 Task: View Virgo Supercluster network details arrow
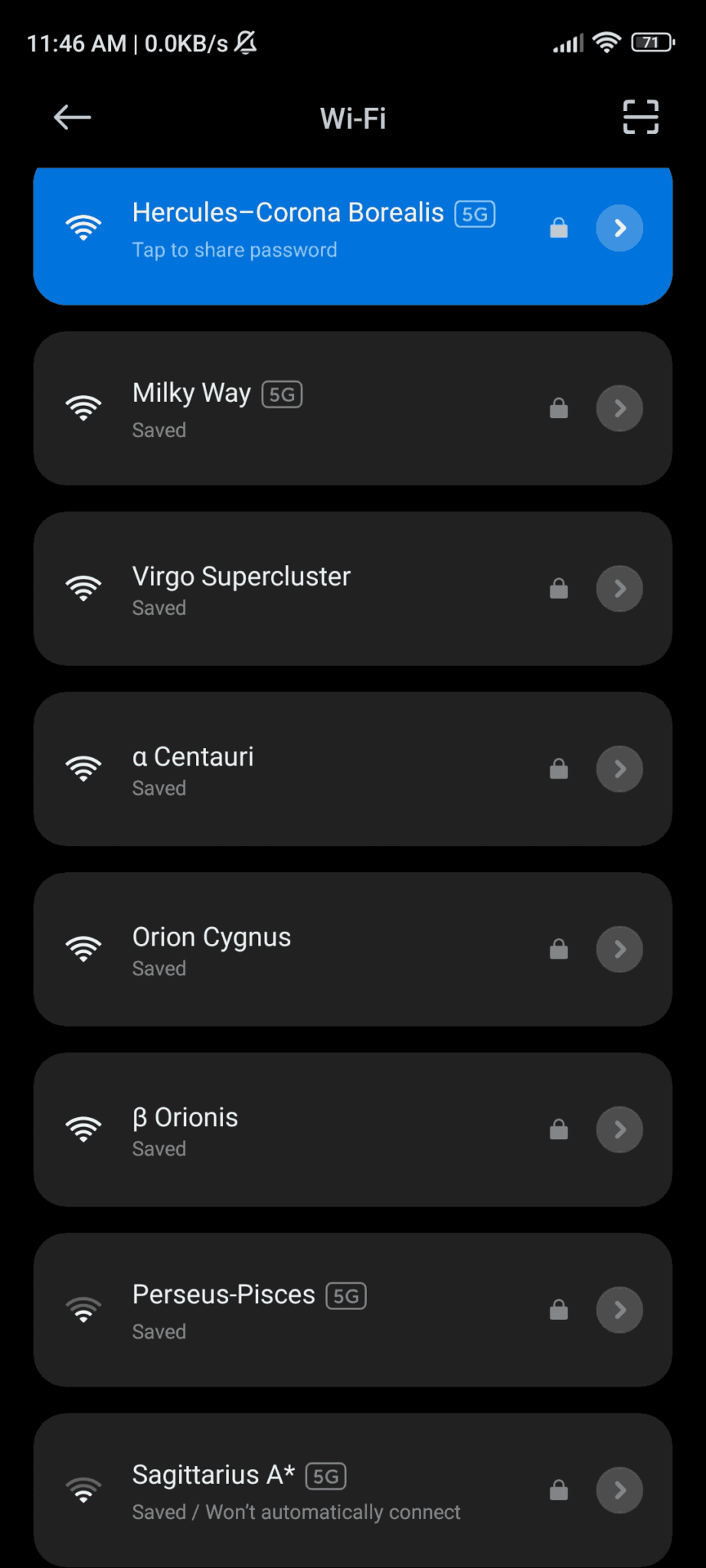click(619, 589)
